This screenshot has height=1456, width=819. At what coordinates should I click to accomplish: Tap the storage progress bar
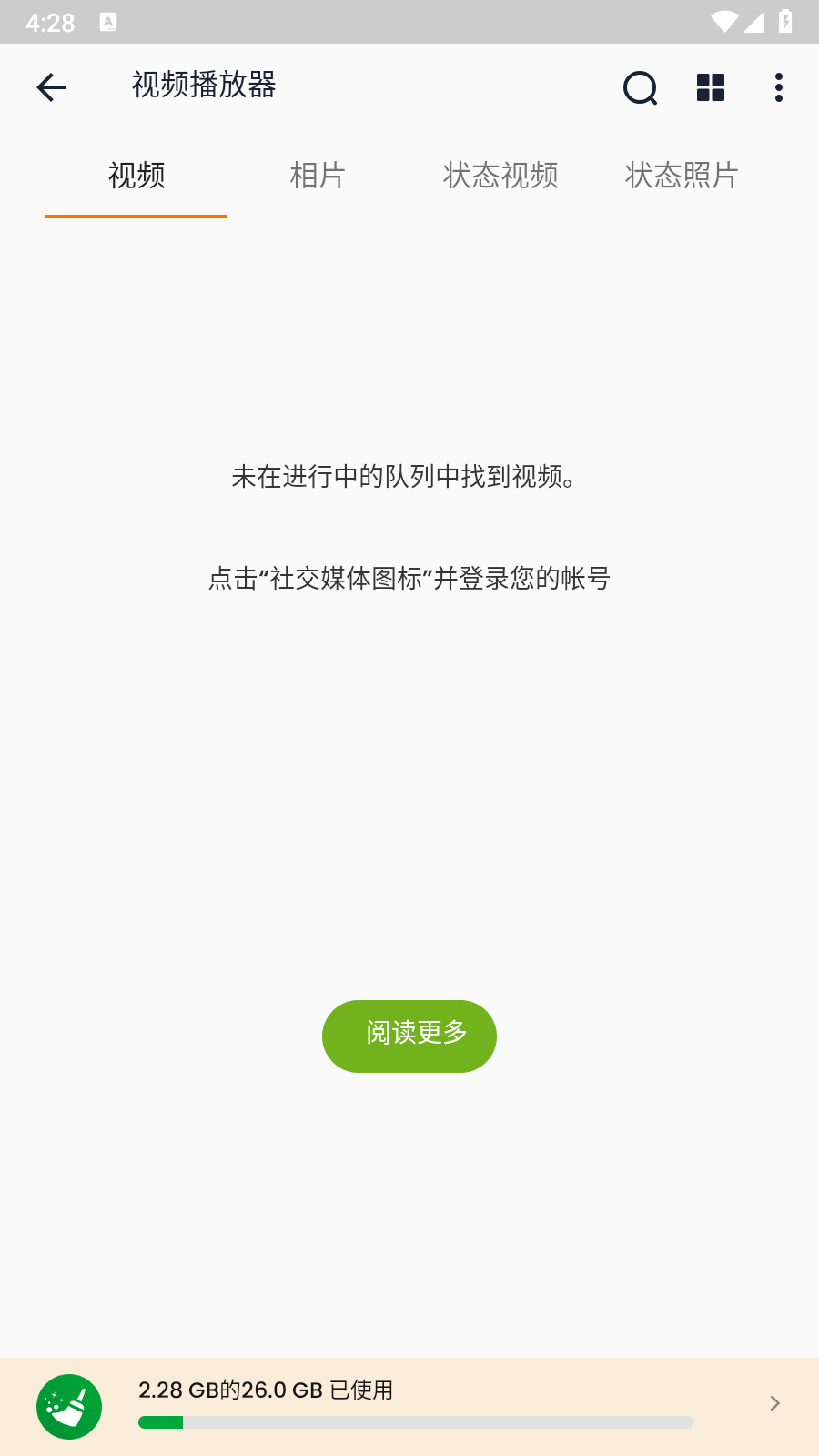pos(417,1422)
